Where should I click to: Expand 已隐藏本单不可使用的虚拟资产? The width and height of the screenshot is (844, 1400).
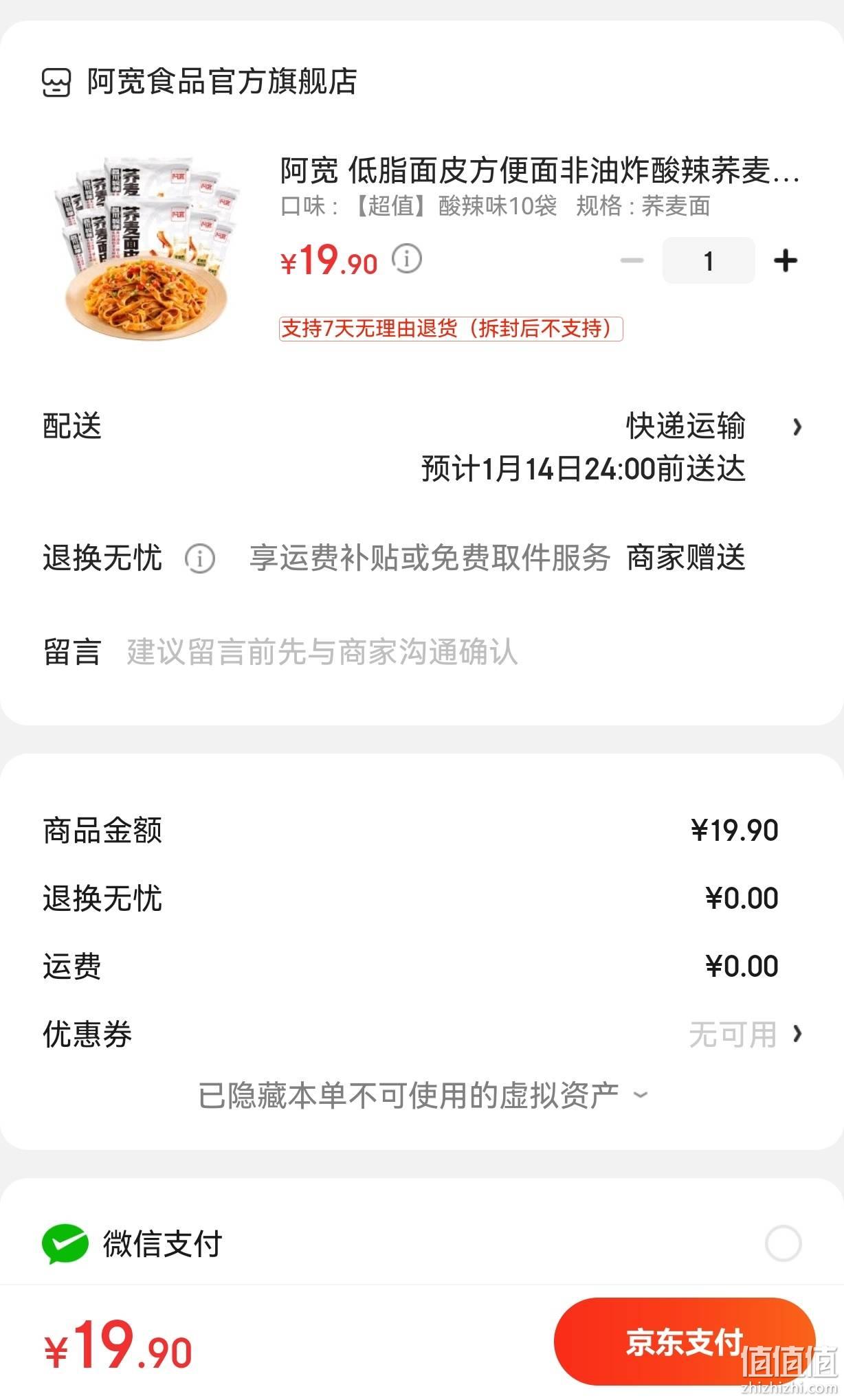[422, 1095]
